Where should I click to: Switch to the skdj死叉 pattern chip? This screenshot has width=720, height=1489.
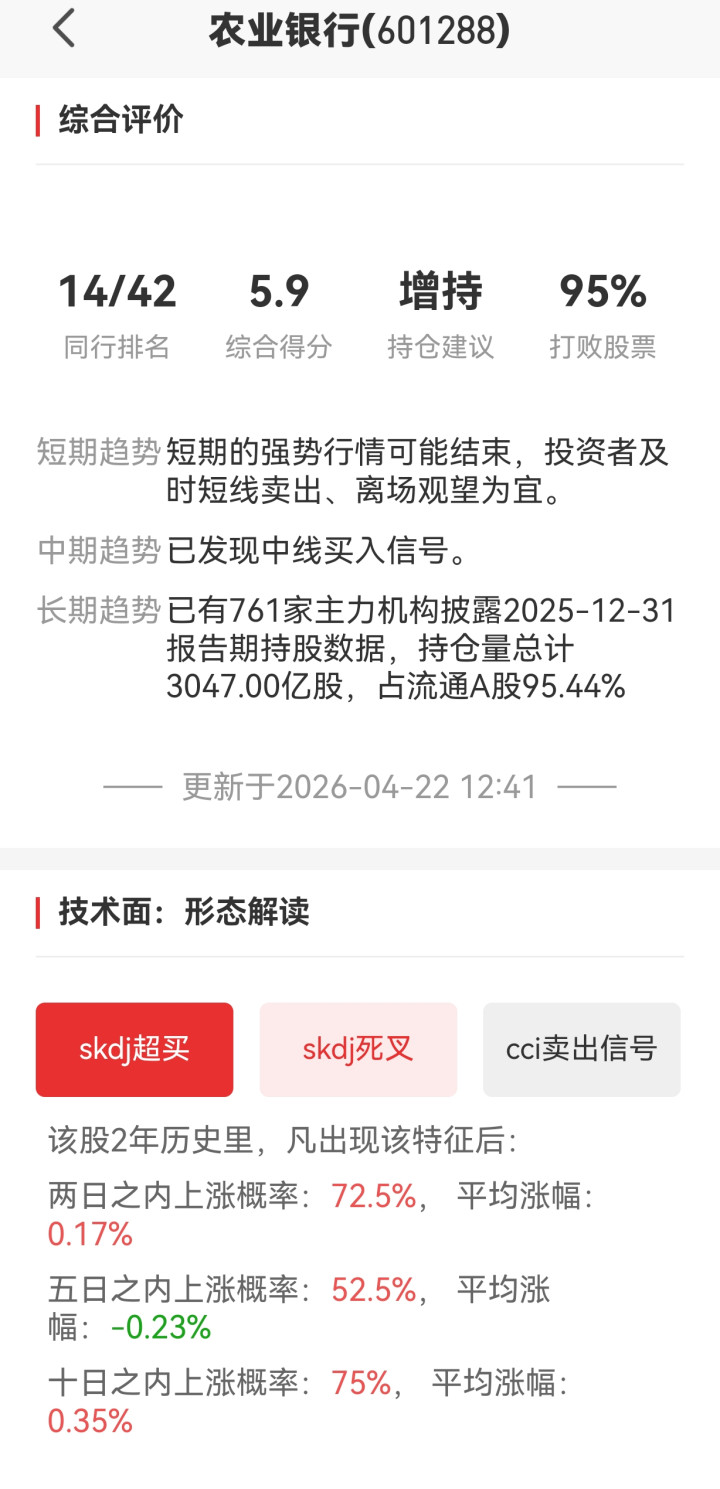(x=358, y=1049)
